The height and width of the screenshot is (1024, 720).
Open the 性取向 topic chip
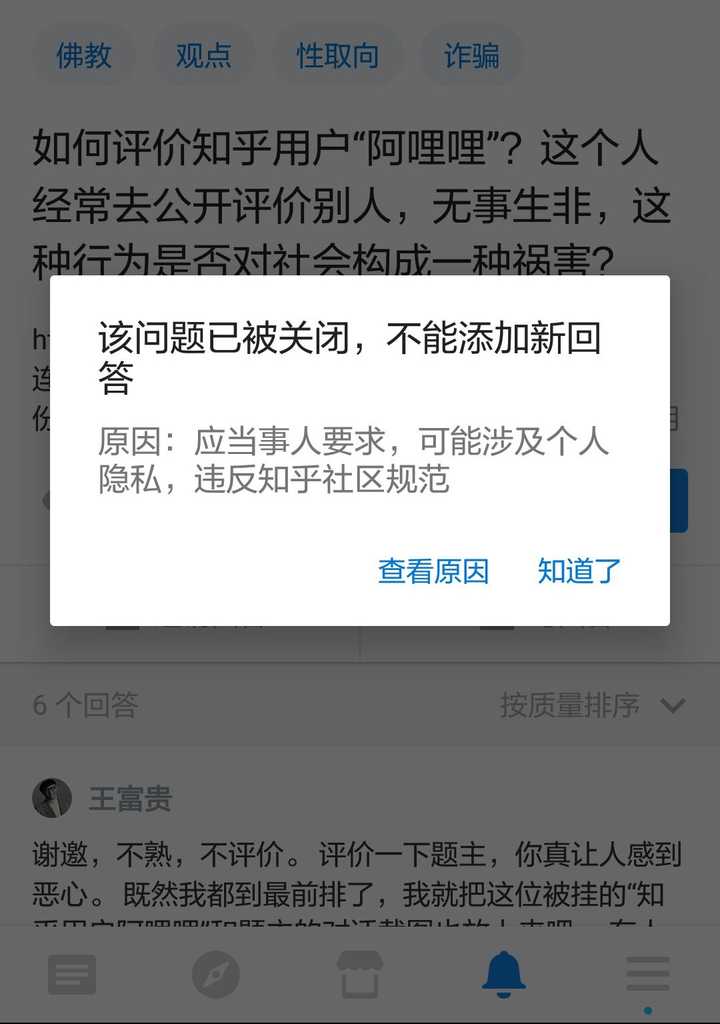[x=337, y=56]
